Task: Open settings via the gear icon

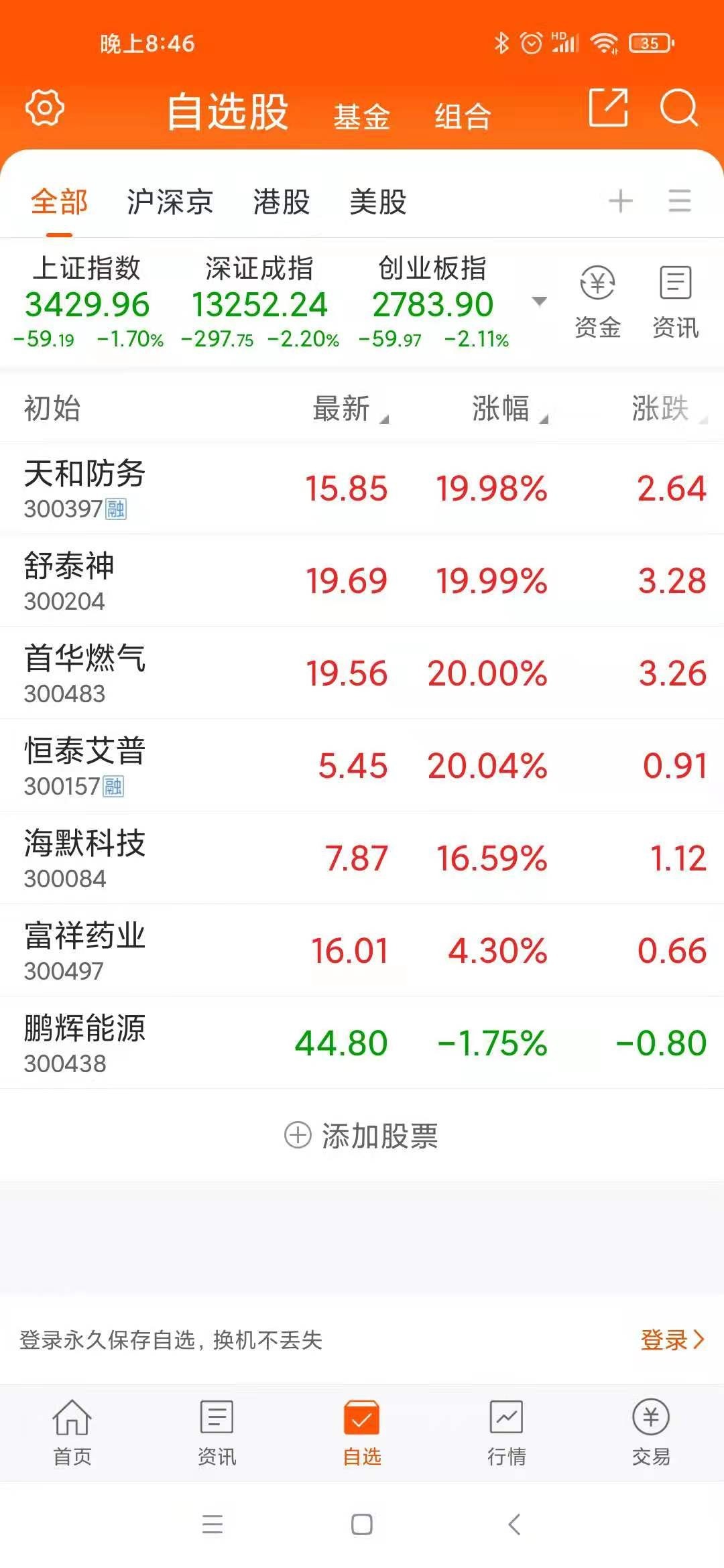Action: (44, 108)
